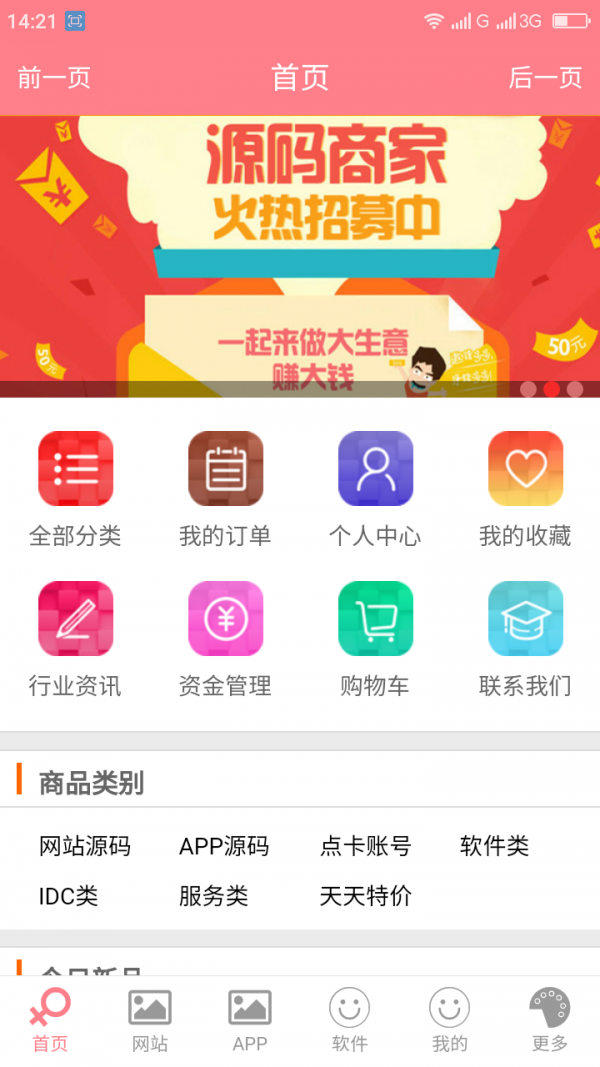This screenshot has width=600, height=1067.
Task: Switch to the 更多 tab
Action: [x=550, y=1020]
